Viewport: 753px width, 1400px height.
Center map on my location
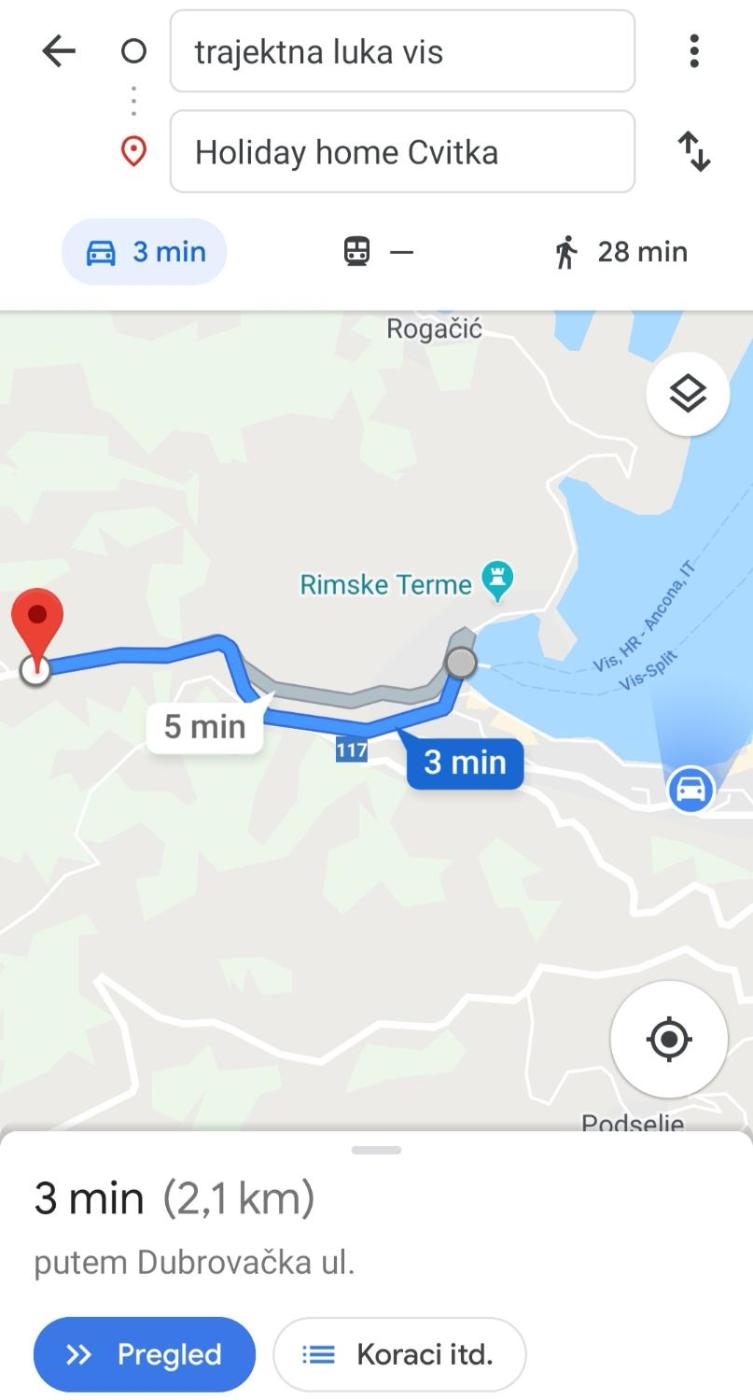[668, 1040]
